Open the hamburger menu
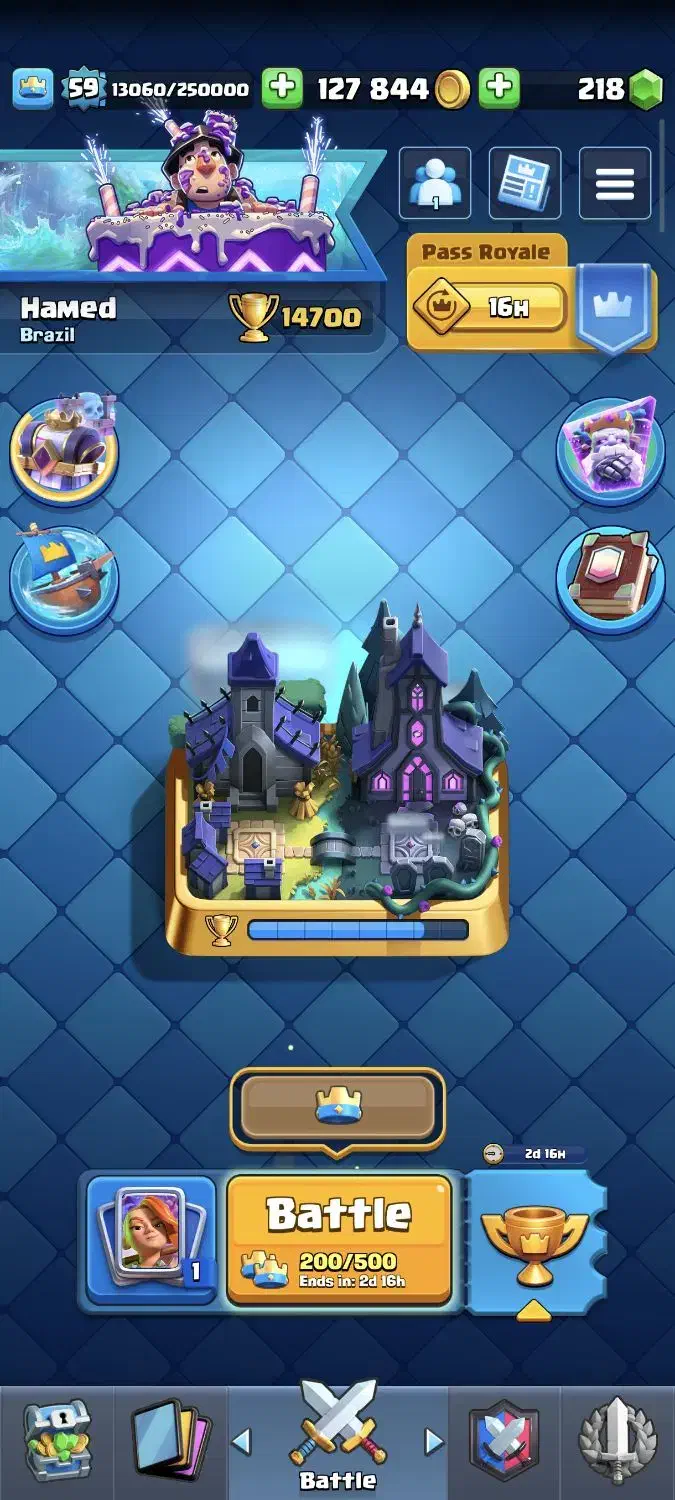The image size is (675, 1500). [615, 183]
